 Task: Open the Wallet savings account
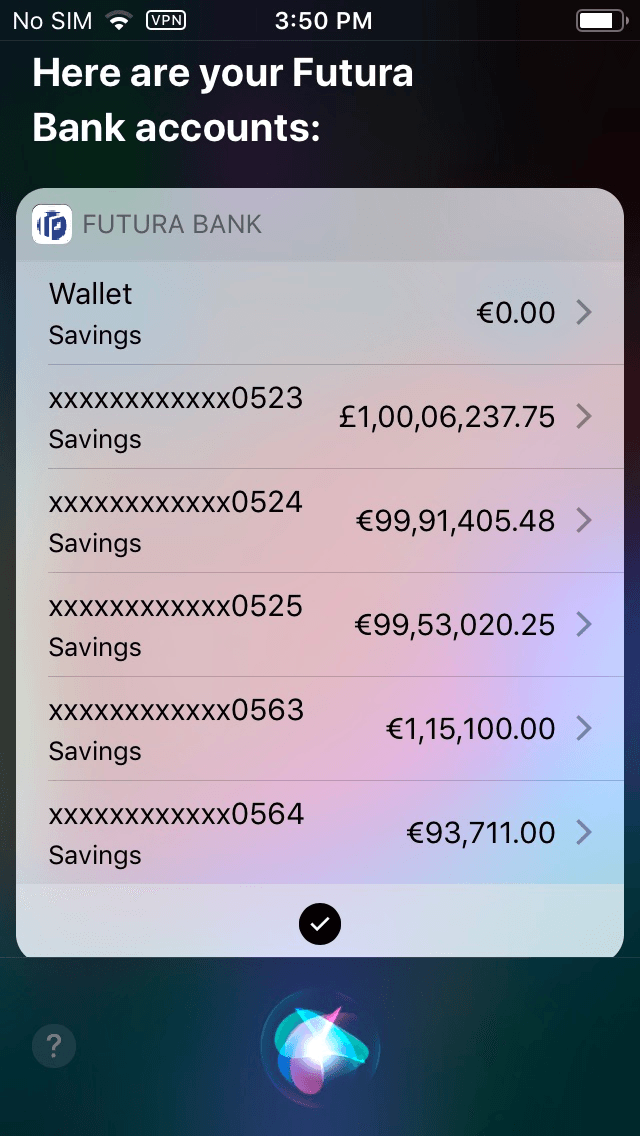(320, 313)
